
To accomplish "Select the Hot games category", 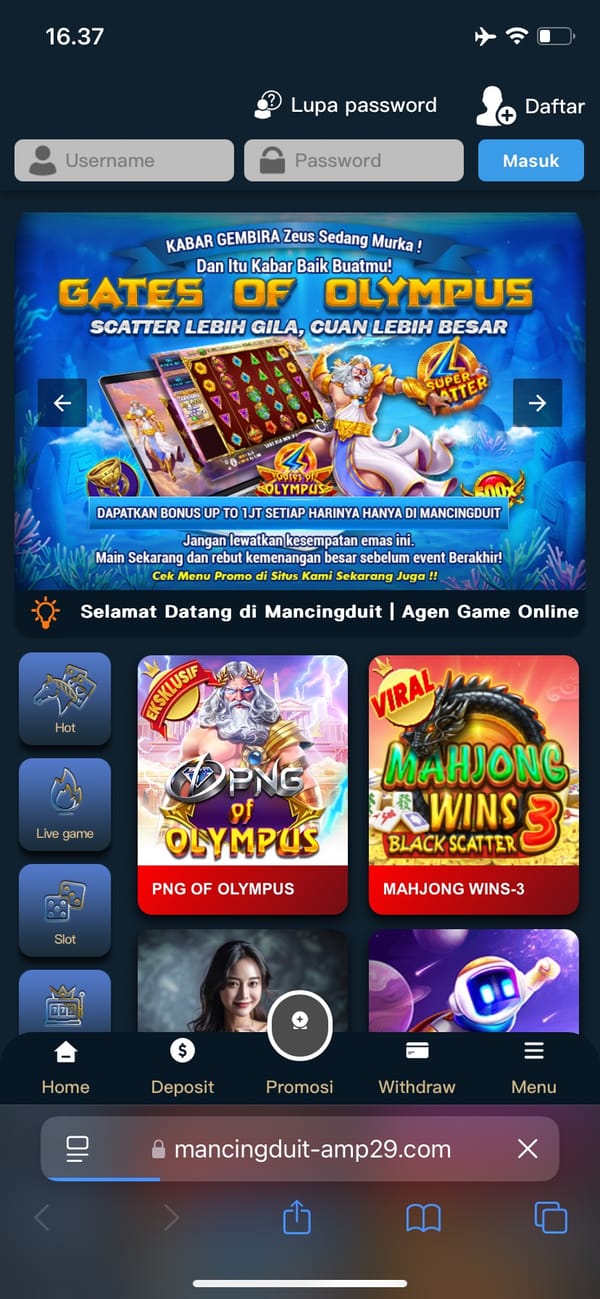I will pyautogui.click(x=65, y=699).
